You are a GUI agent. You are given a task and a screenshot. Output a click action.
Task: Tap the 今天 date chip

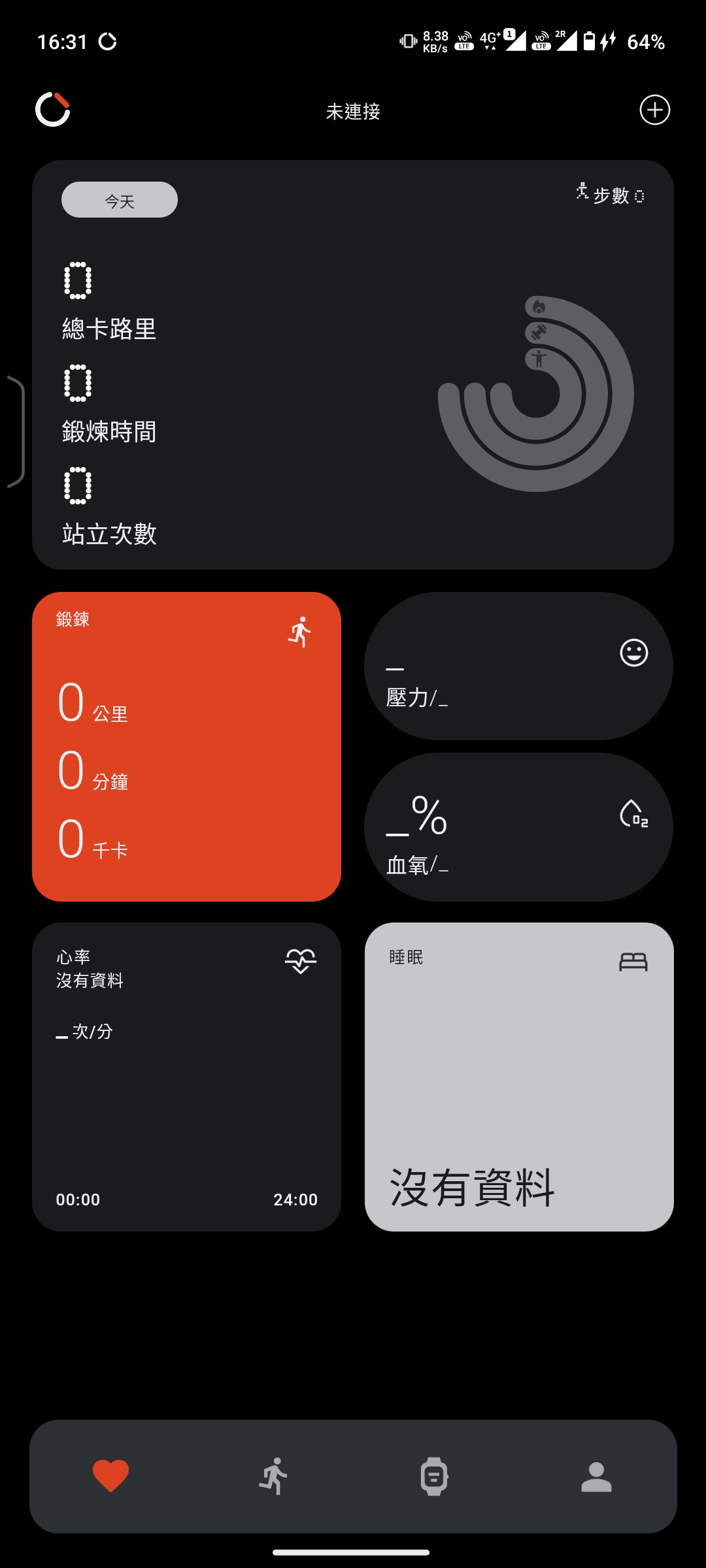[x=120, y=200]
